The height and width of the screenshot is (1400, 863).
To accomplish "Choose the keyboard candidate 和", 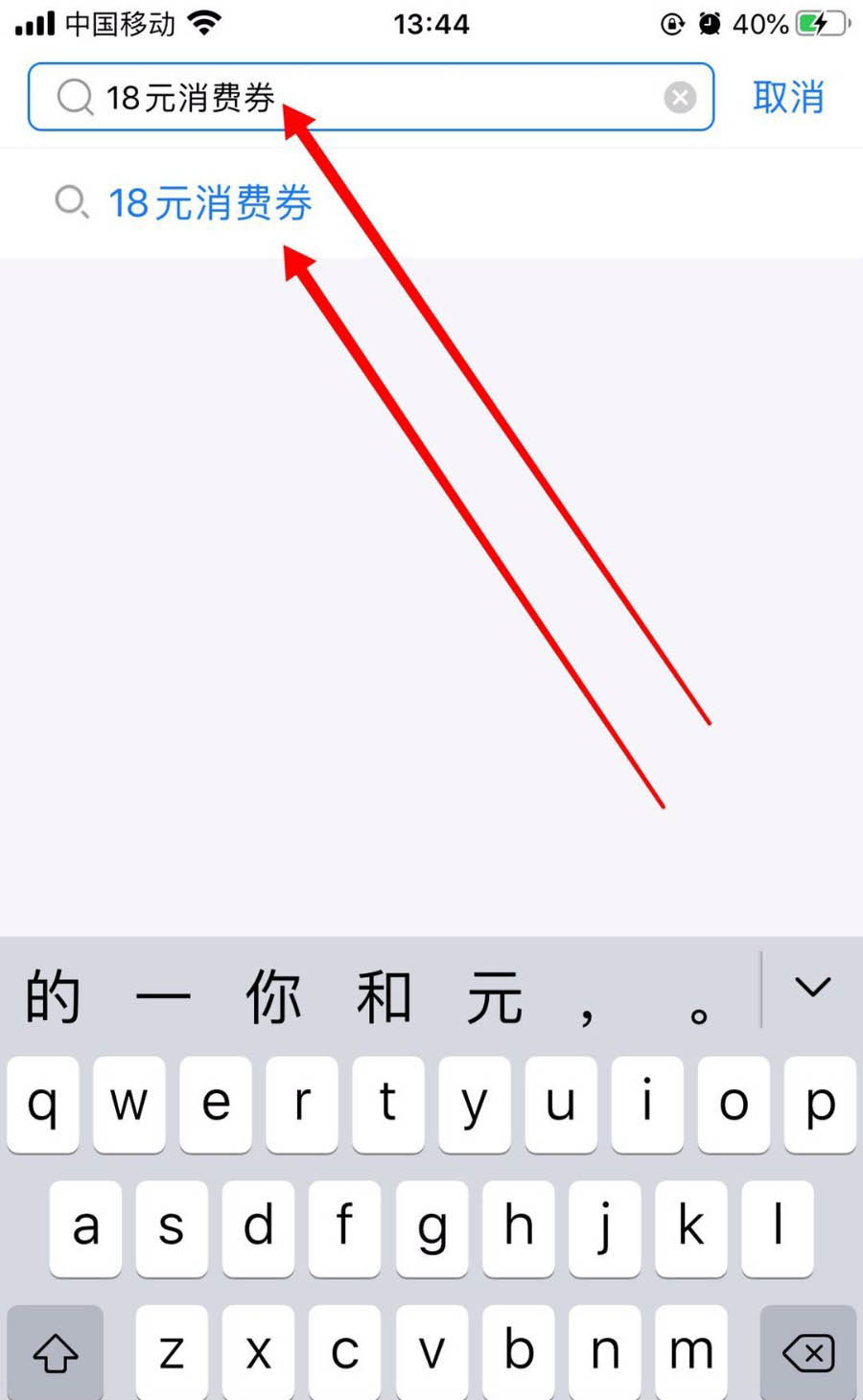I will click(x=384, y=997).
